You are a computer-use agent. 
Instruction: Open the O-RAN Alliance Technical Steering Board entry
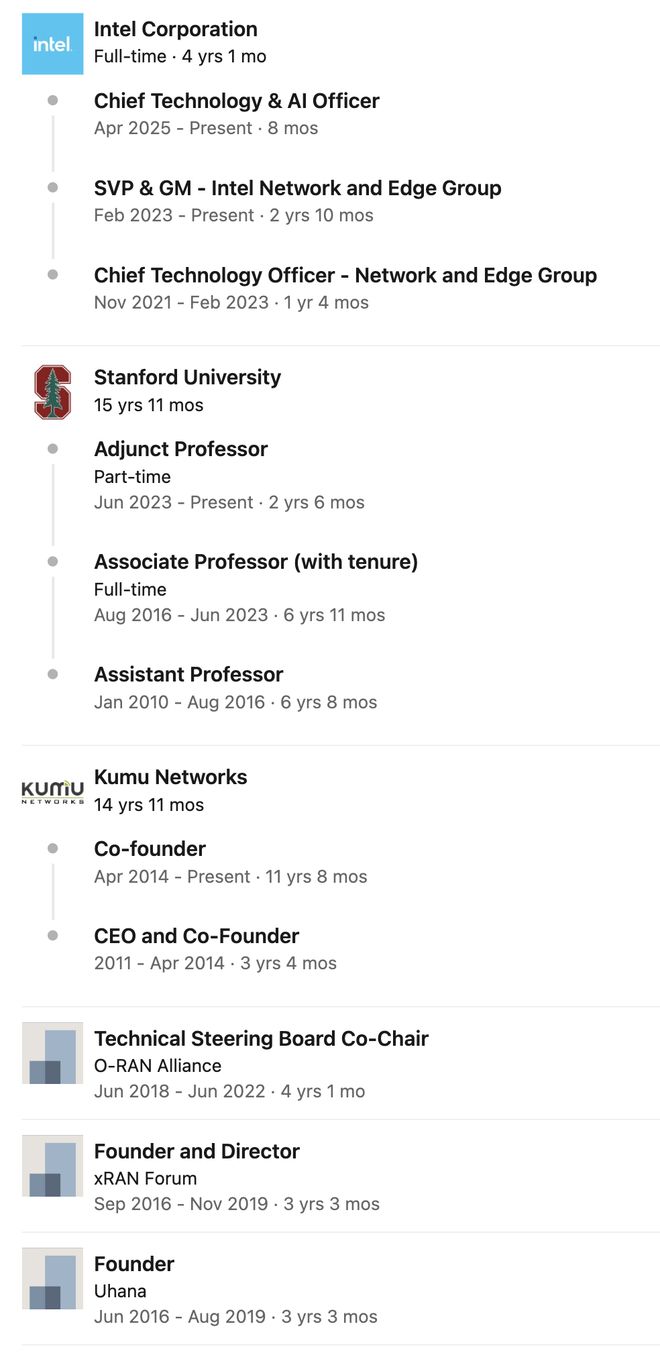coord(260,1039)
